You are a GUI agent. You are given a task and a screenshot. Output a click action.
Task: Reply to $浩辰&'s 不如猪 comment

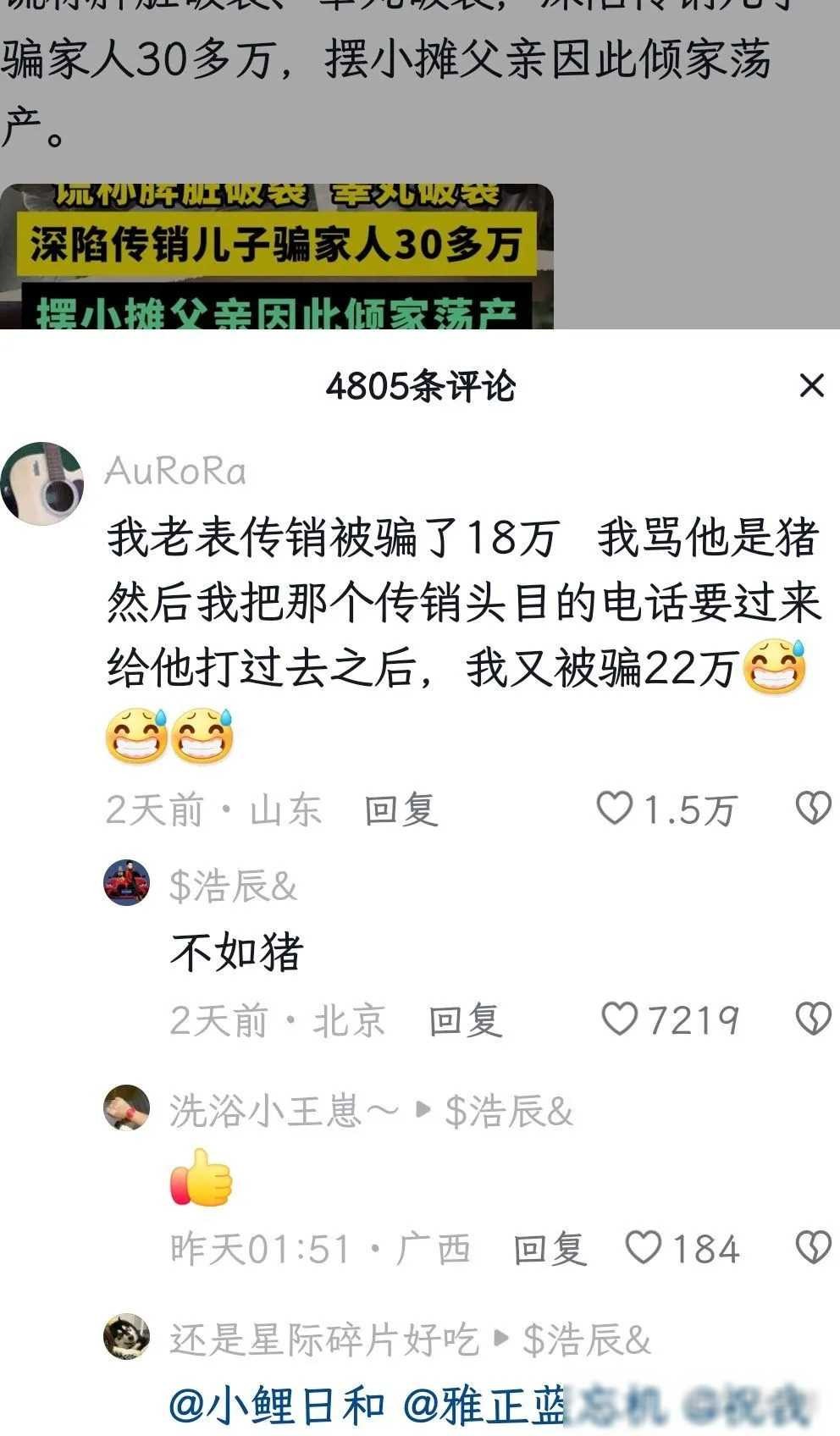click(x=465, y=1020)
